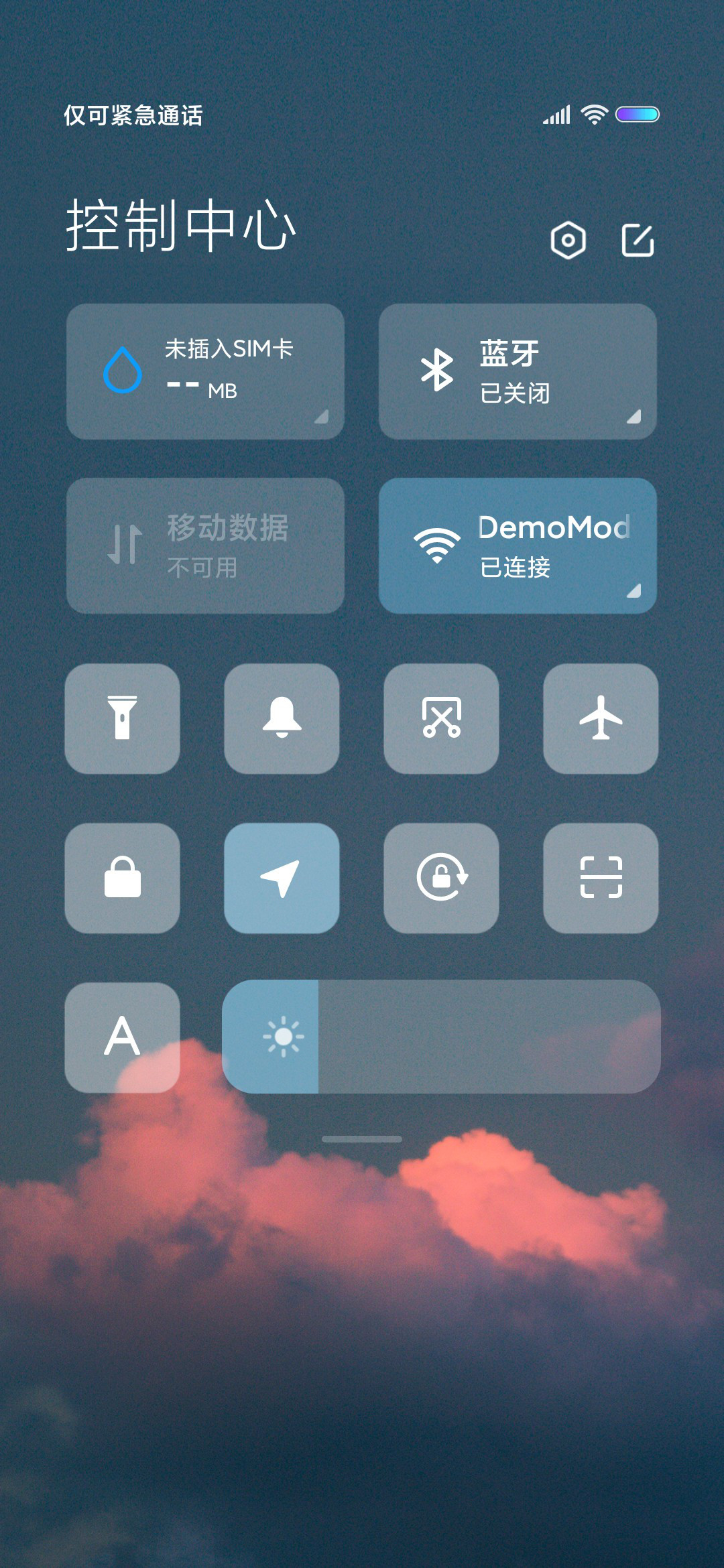Image resolution: width=724 pixels, height=1568 pixels.
Task: Open settings via the hexagon gear icon
Action: point(568,240)
